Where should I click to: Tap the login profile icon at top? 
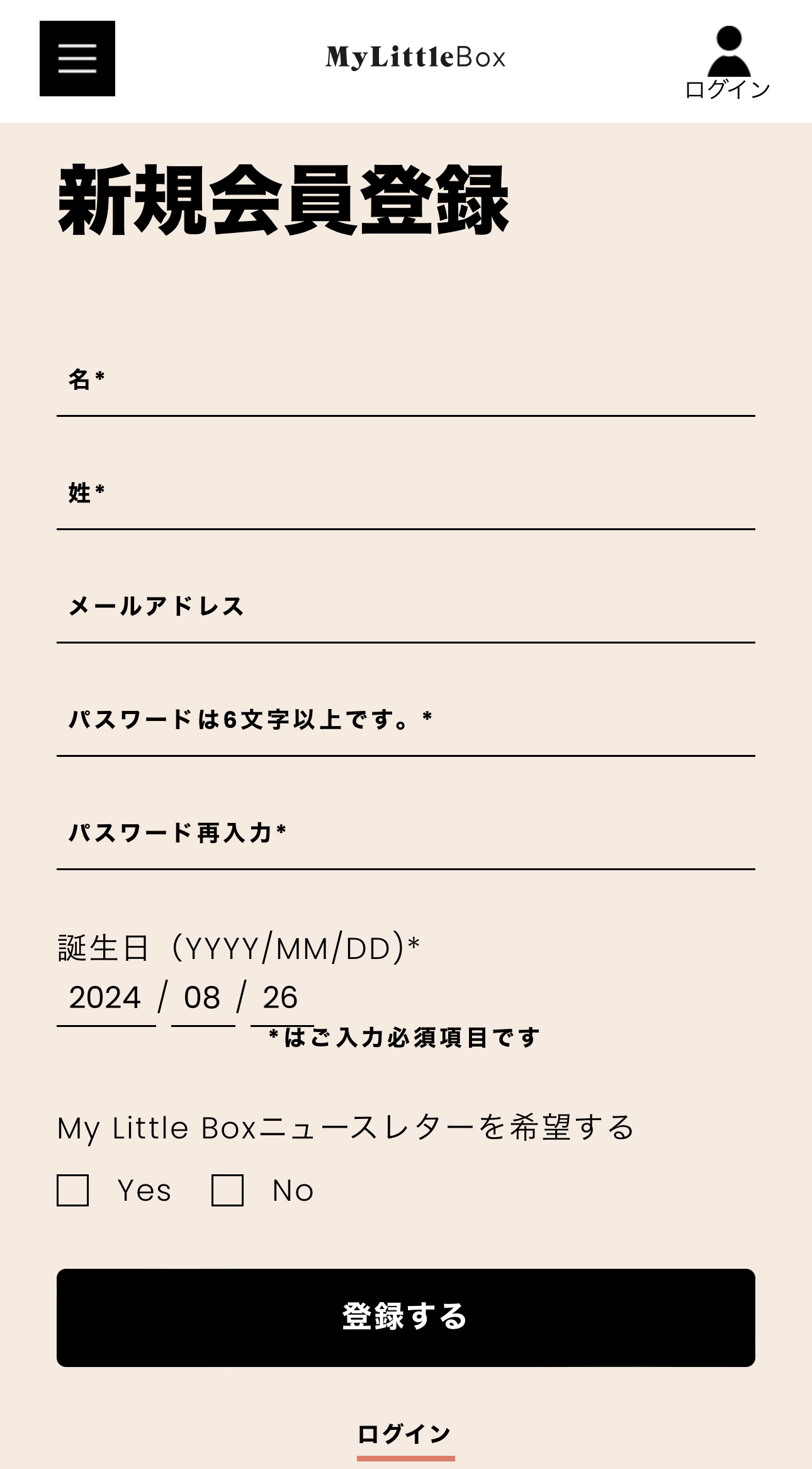[x=728, y=62]
